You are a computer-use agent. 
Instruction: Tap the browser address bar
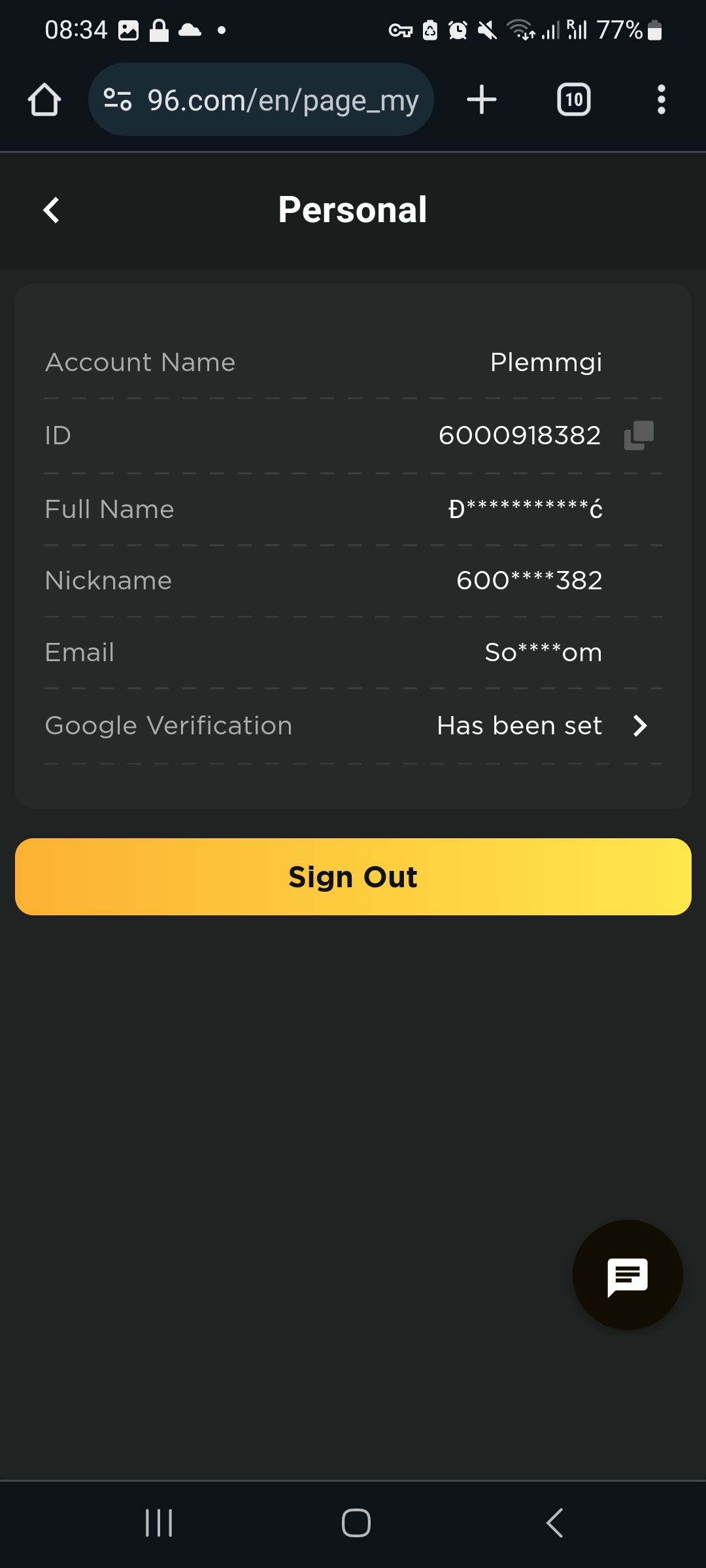click(x=261, y=100)
